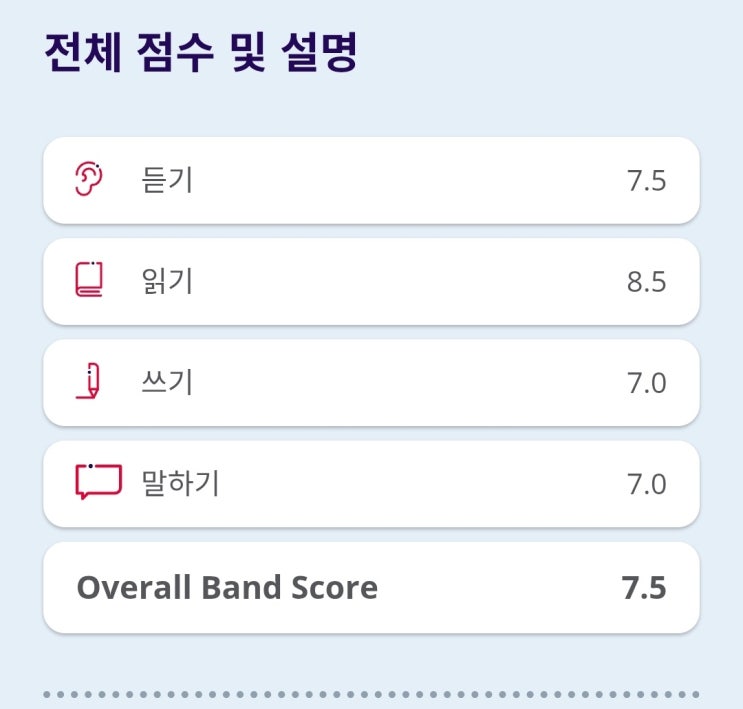Open the 읽기 score card
Viewport: 743px width, 709px height.
(371, 282)
